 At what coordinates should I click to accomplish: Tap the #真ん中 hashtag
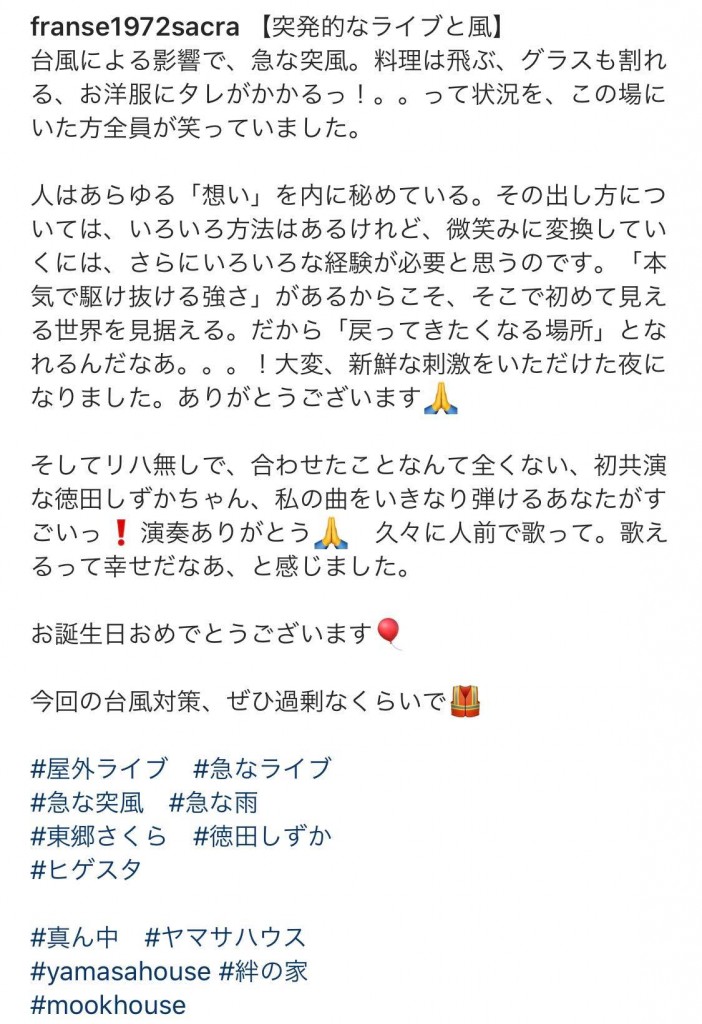[75, 937]
